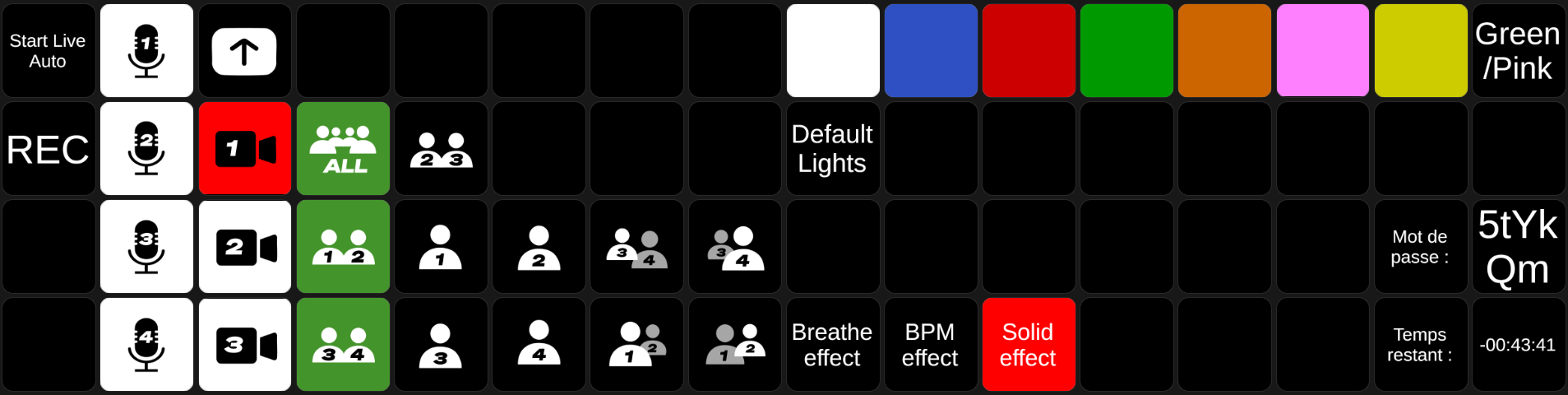The image size is (1568, 395).
Task: Enable the Breathe effect
Action: (x=832, y=345)
